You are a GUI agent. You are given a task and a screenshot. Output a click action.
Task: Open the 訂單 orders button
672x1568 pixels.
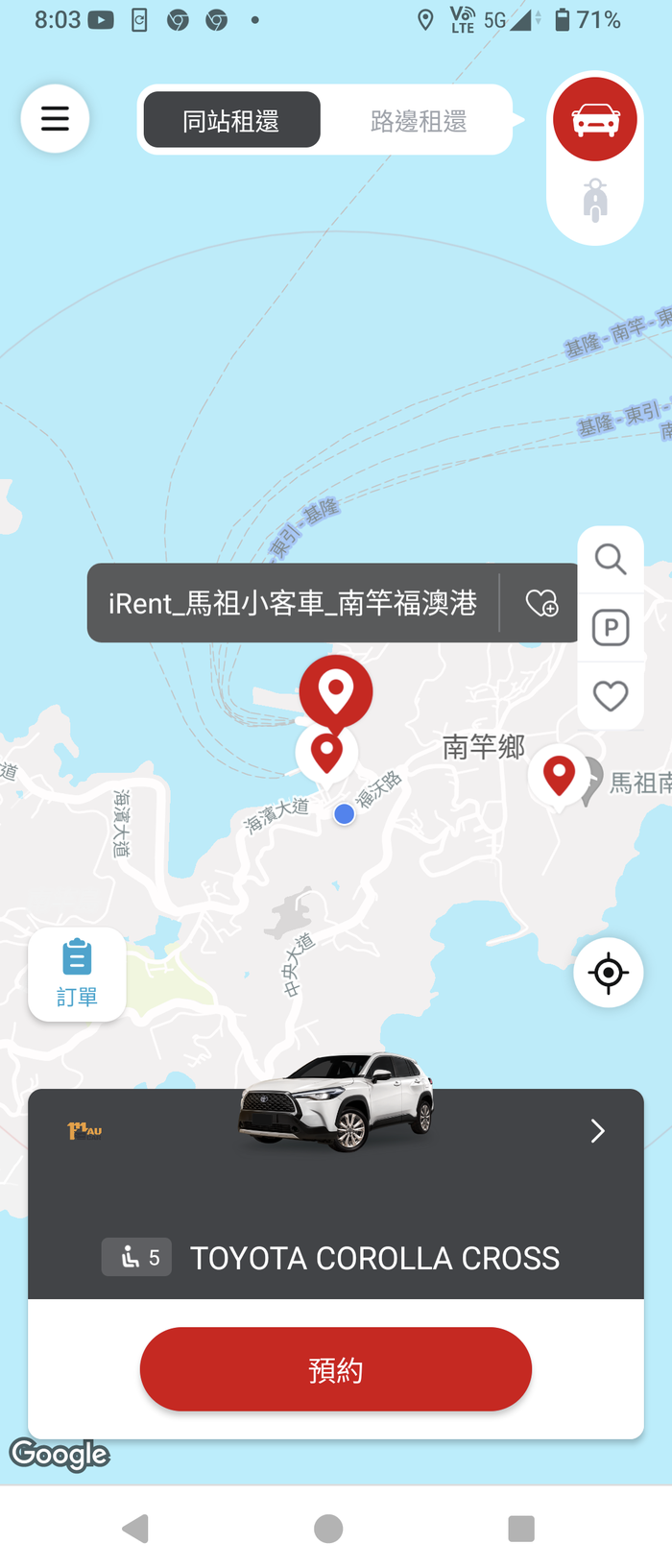coord(77,973)
